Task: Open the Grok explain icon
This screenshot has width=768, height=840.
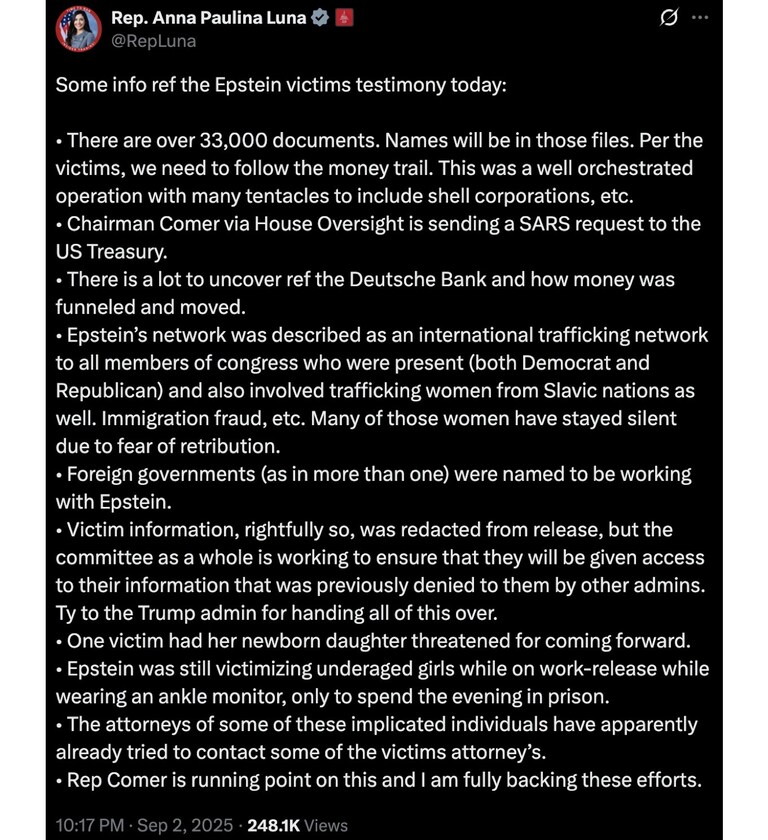Action: [x=670, y=19]
